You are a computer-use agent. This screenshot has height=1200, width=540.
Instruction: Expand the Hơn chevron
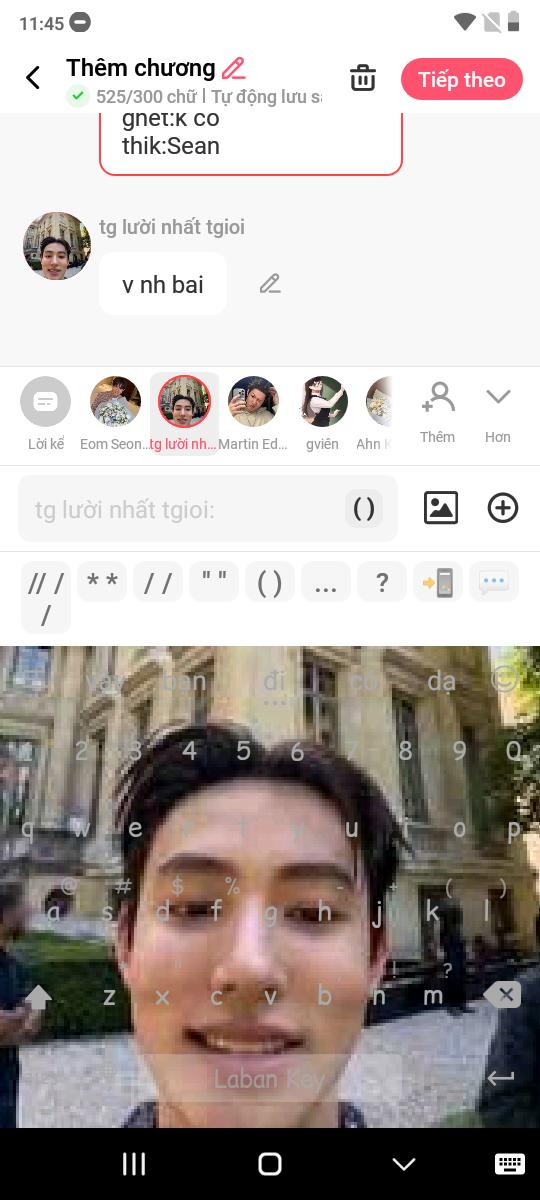pos(498,412)
